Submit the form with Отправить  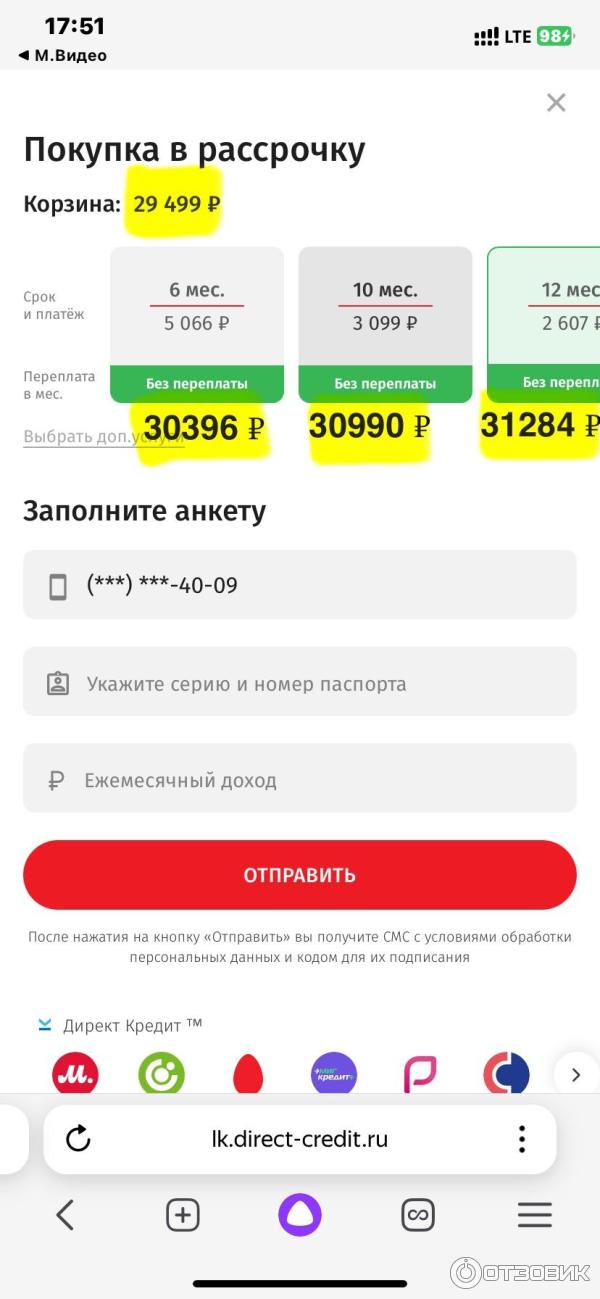pyautogui.click(x=300, y=875)
